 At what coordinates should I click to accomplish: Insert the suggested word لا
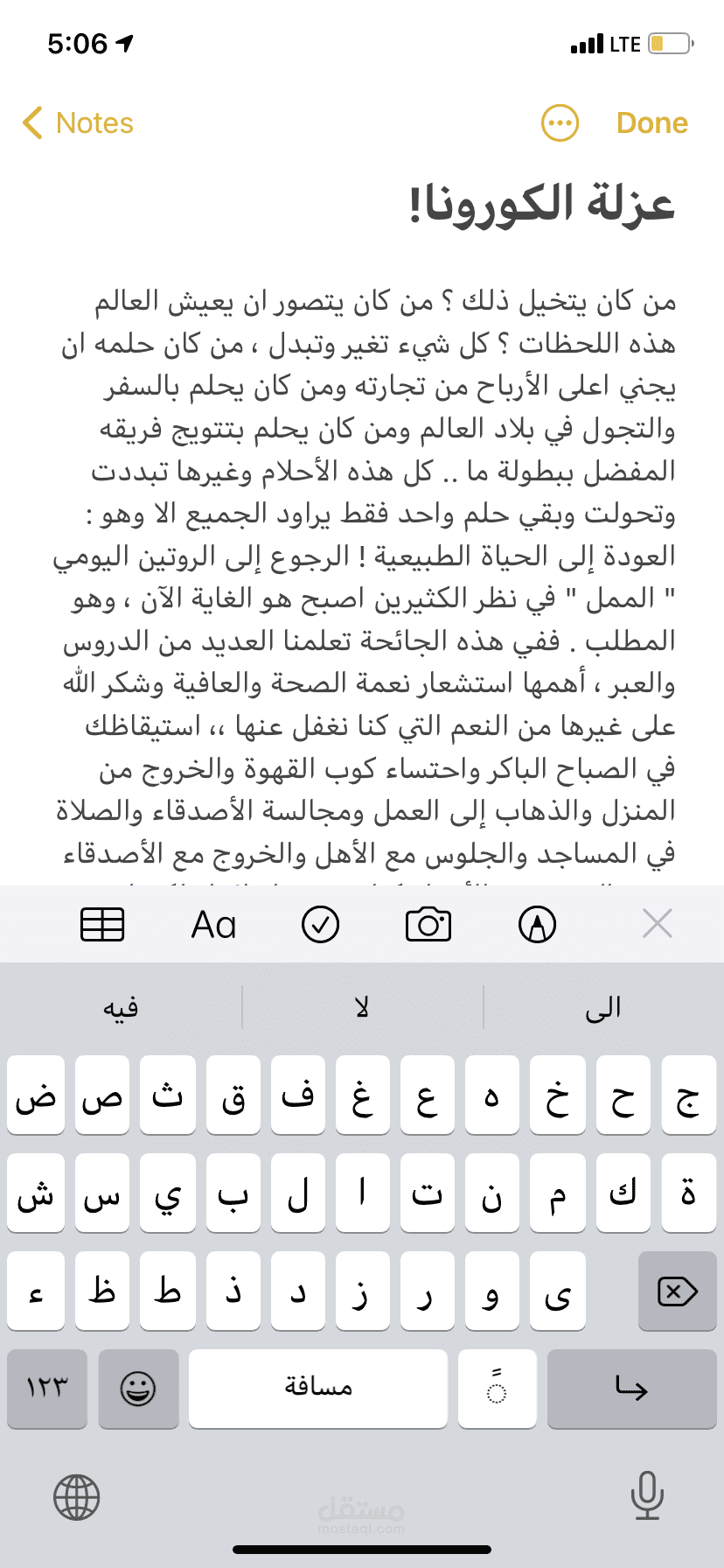(x=361, y=1006)
